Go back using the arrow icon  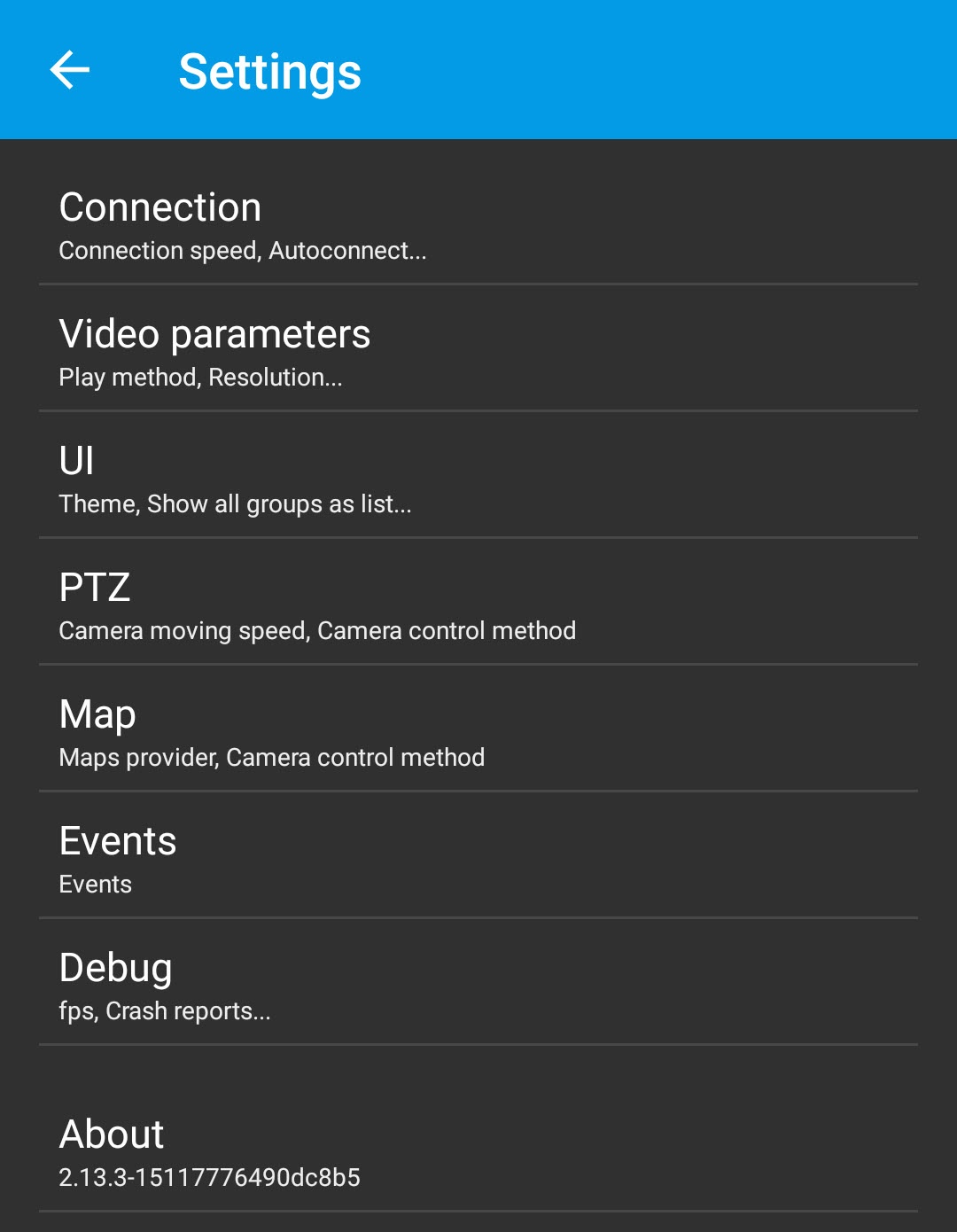tap(70, 70)
